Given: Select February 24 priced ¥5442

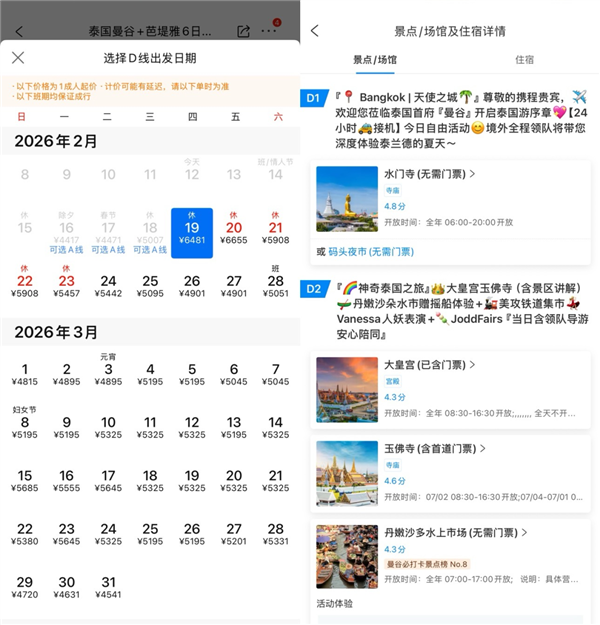Looking at the screenshot, I should click(x=108, y=287).
